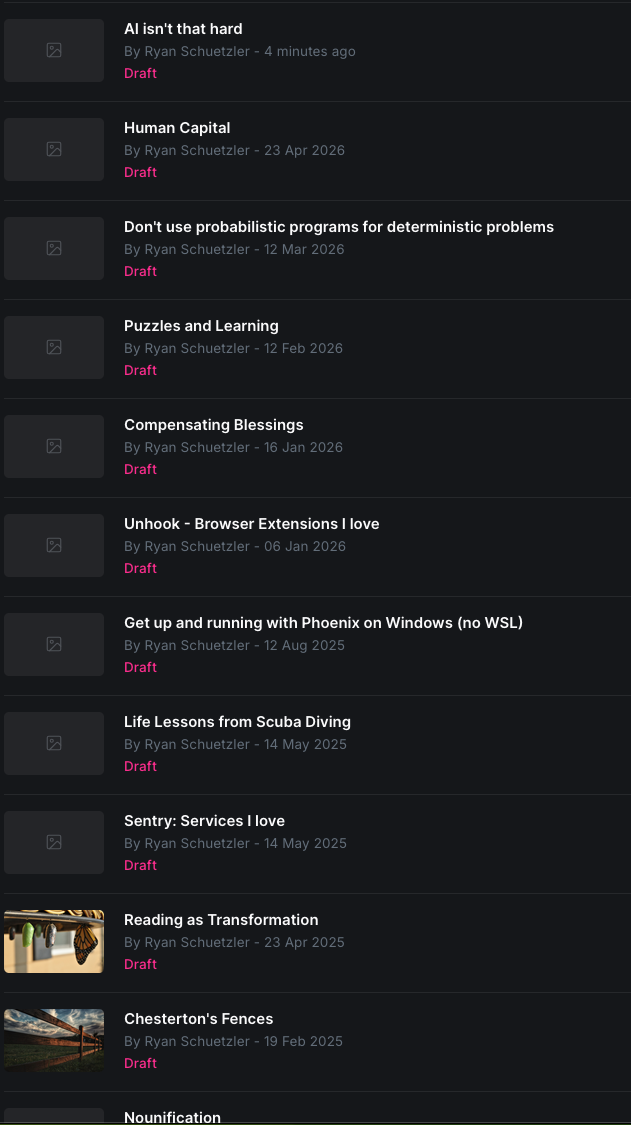Open the draft "AI isn't that hard"
The height and width of the screenshot is (1125, 631).
[183, 29]
